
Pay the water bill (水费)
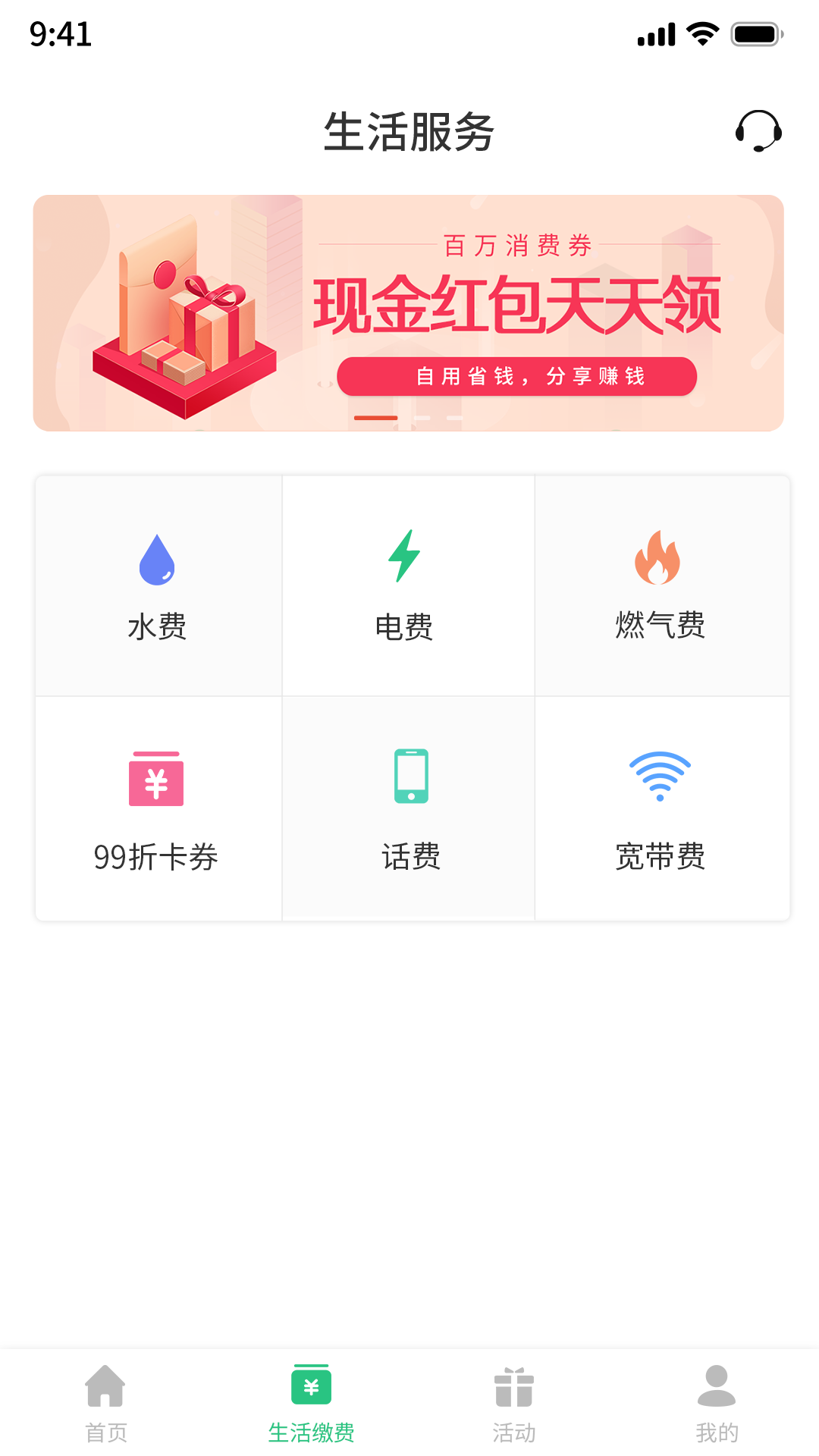click(158, 585)
